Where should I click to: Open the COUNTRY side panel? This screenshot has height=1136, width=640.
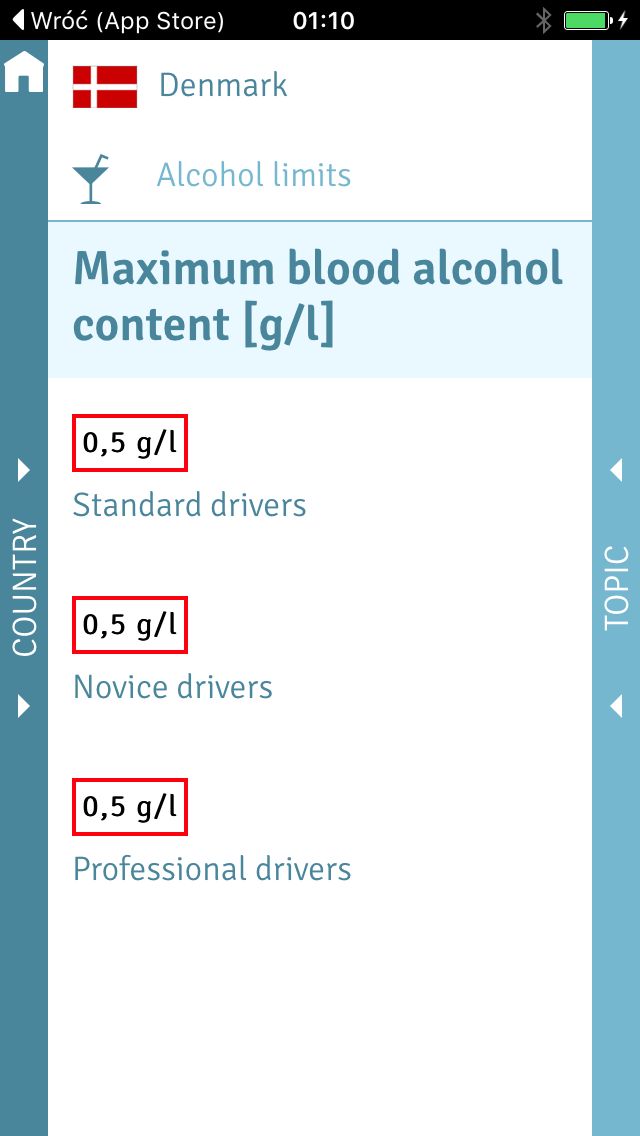(x=24, y=588)
